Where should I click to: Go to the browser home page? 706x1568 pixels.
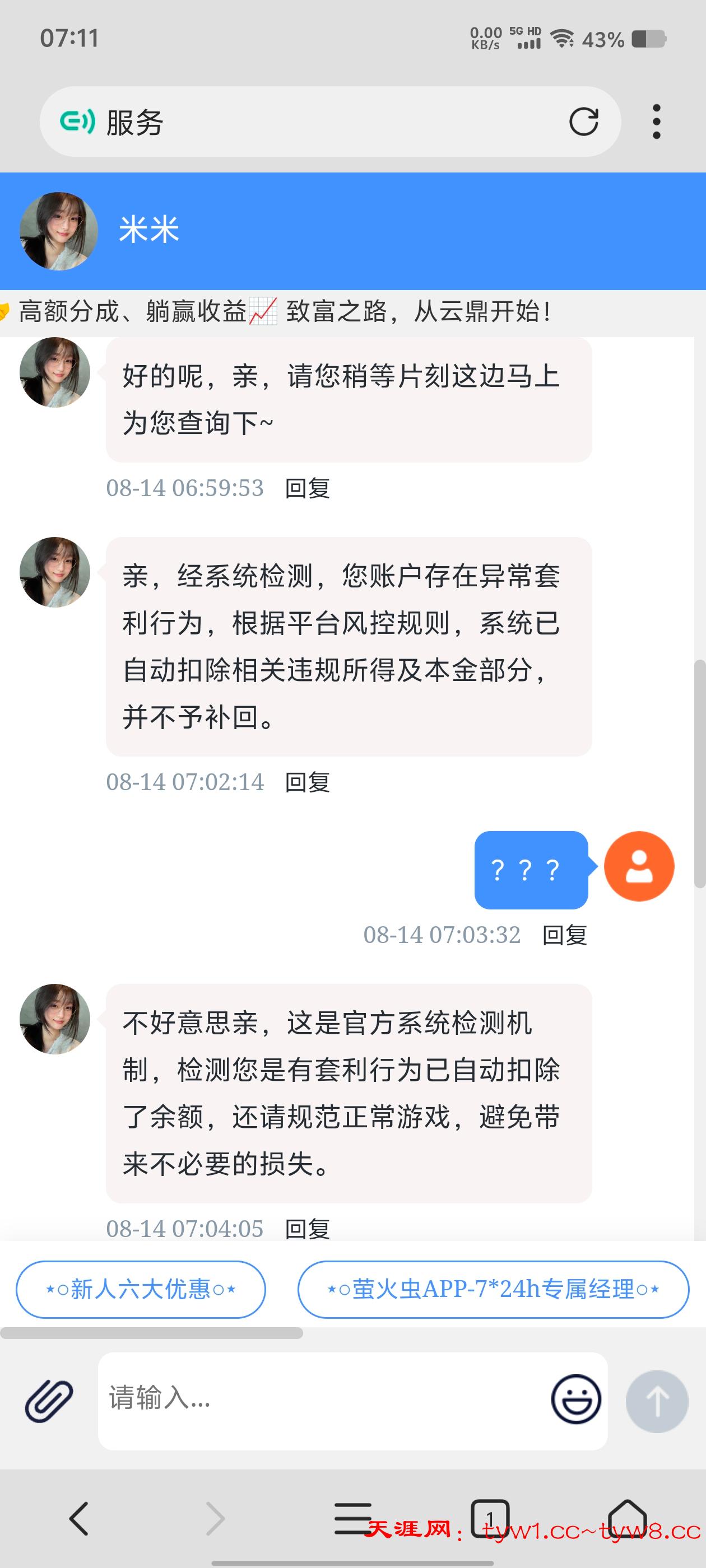627,1518
